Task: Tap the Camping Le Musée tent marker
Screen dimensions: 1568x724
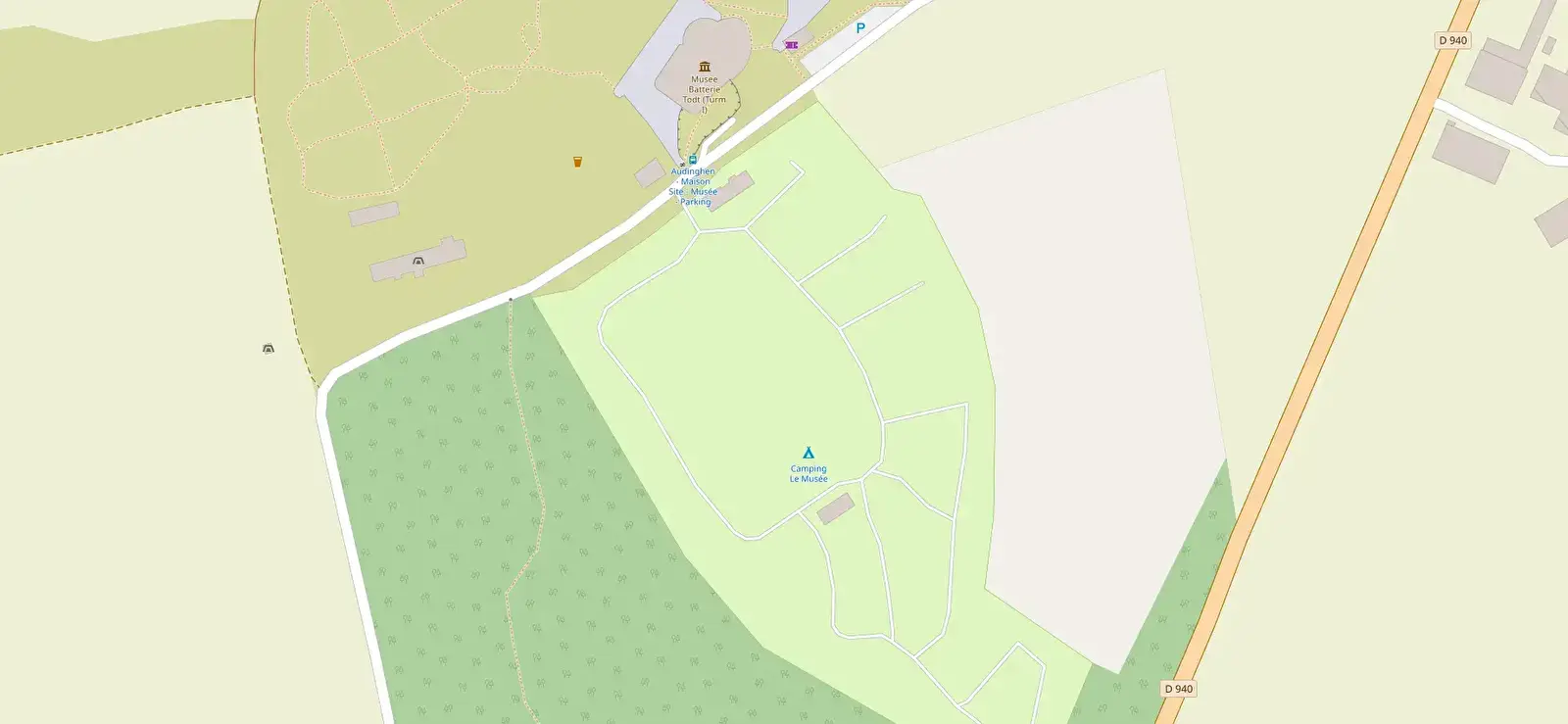Action: pos(808,453)
